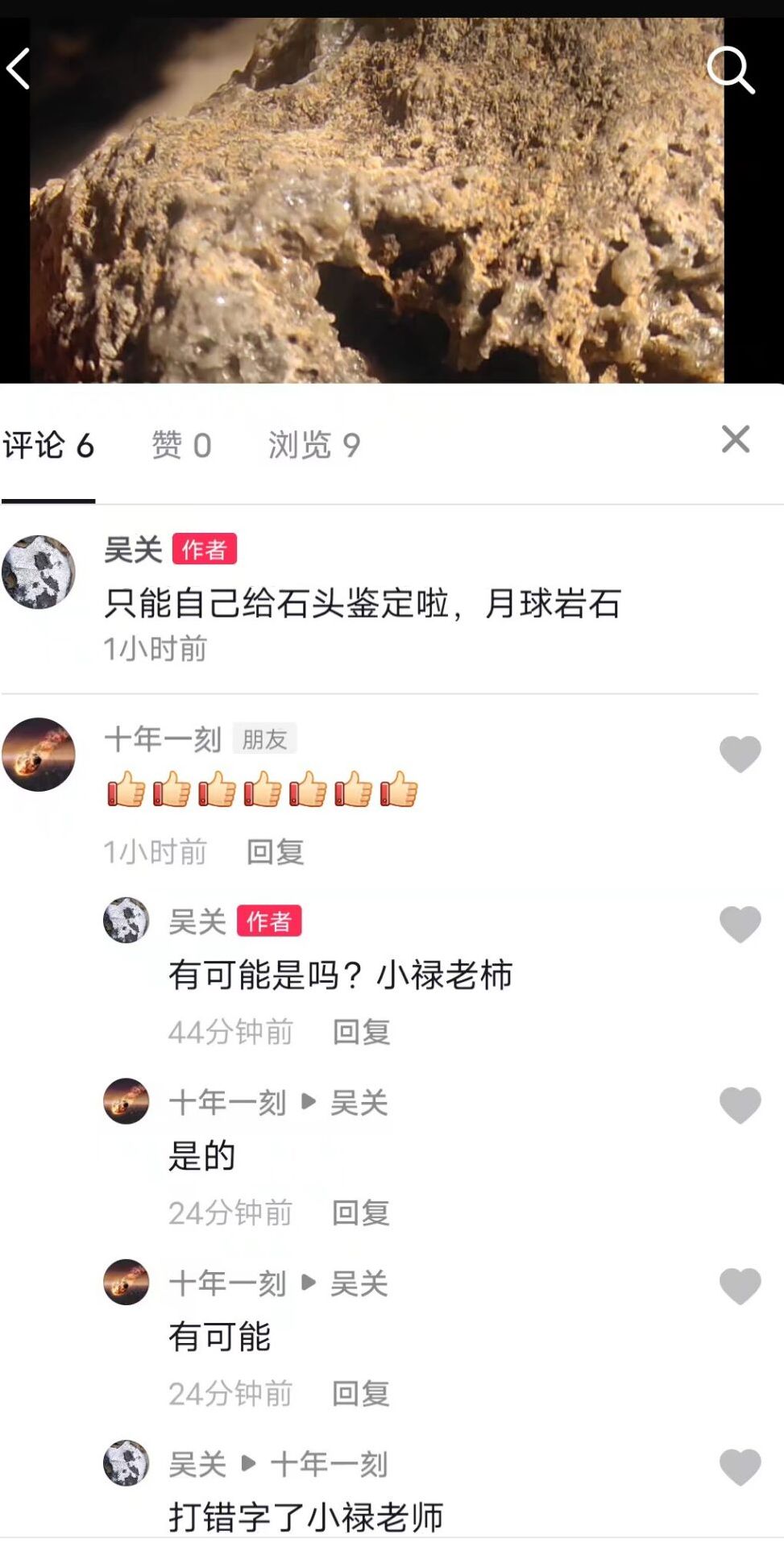Like the comment 是的
The image size is (784, 1543).
click(x=740, y=1104)
